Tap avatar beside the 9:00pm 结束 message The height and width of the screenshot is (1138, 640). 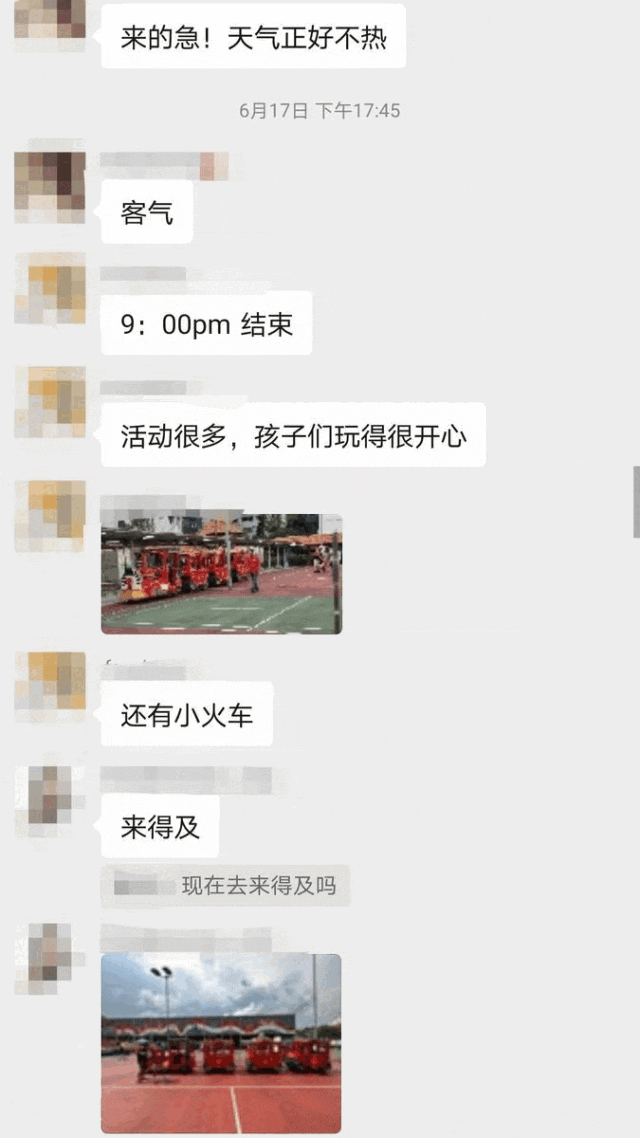click(50, 288)
